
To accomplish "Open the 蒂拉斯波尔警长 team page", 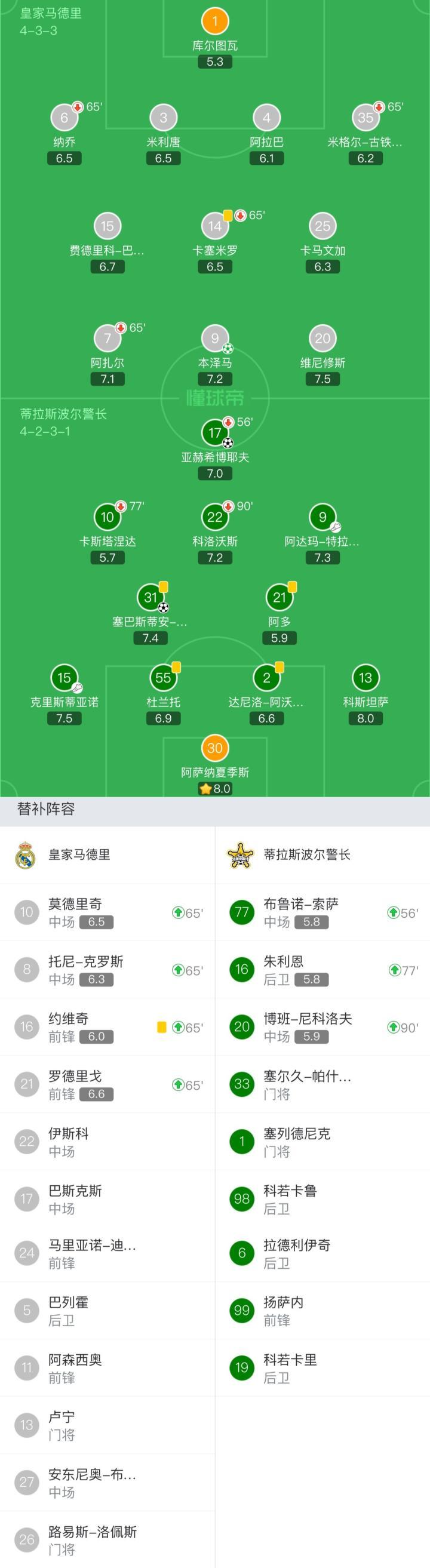I will coord(306,854).
